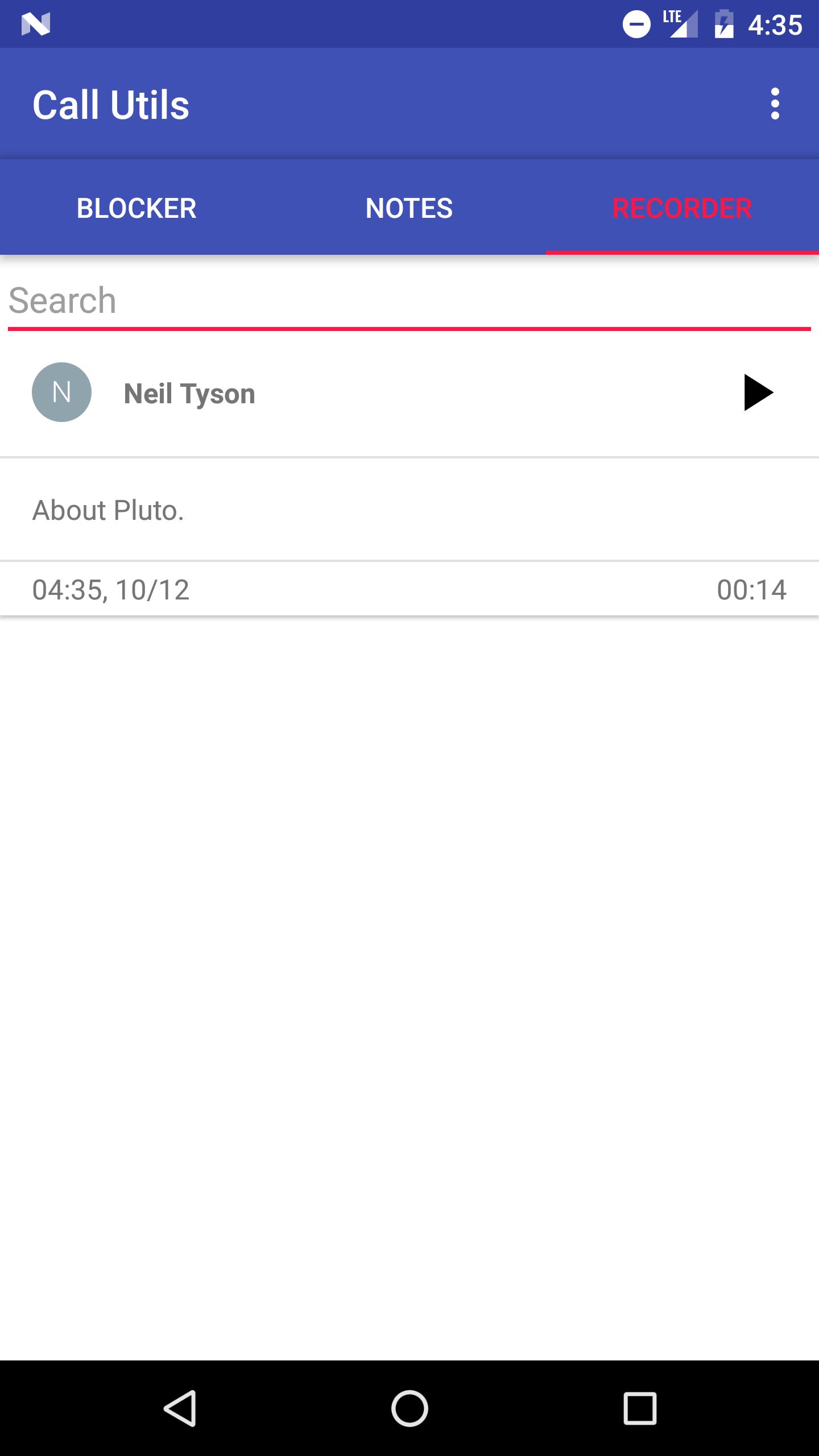The width and height of the screenshot is (819, 1456).
Task: Return to the home screen
Action: pyautogui.click(x=409, y=1408)
